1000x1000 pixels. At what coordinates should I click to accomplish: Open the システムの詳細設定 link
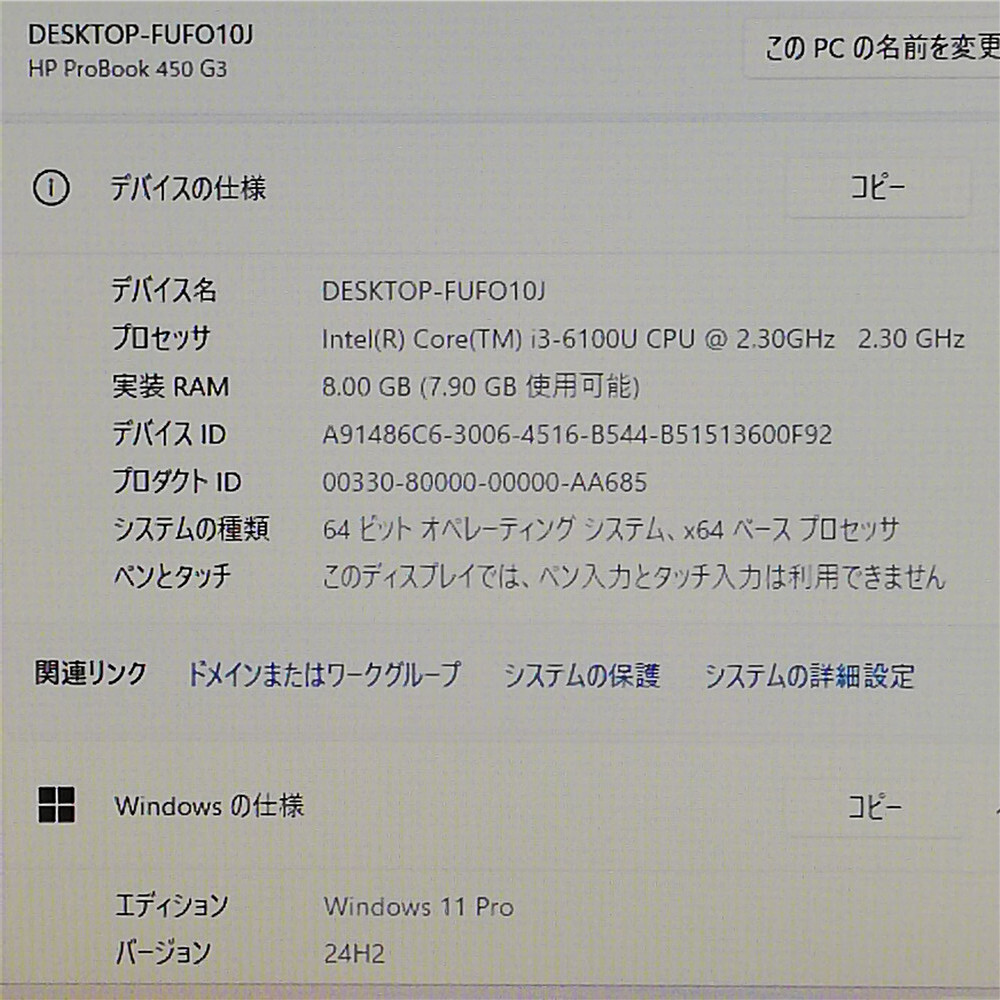809,676
